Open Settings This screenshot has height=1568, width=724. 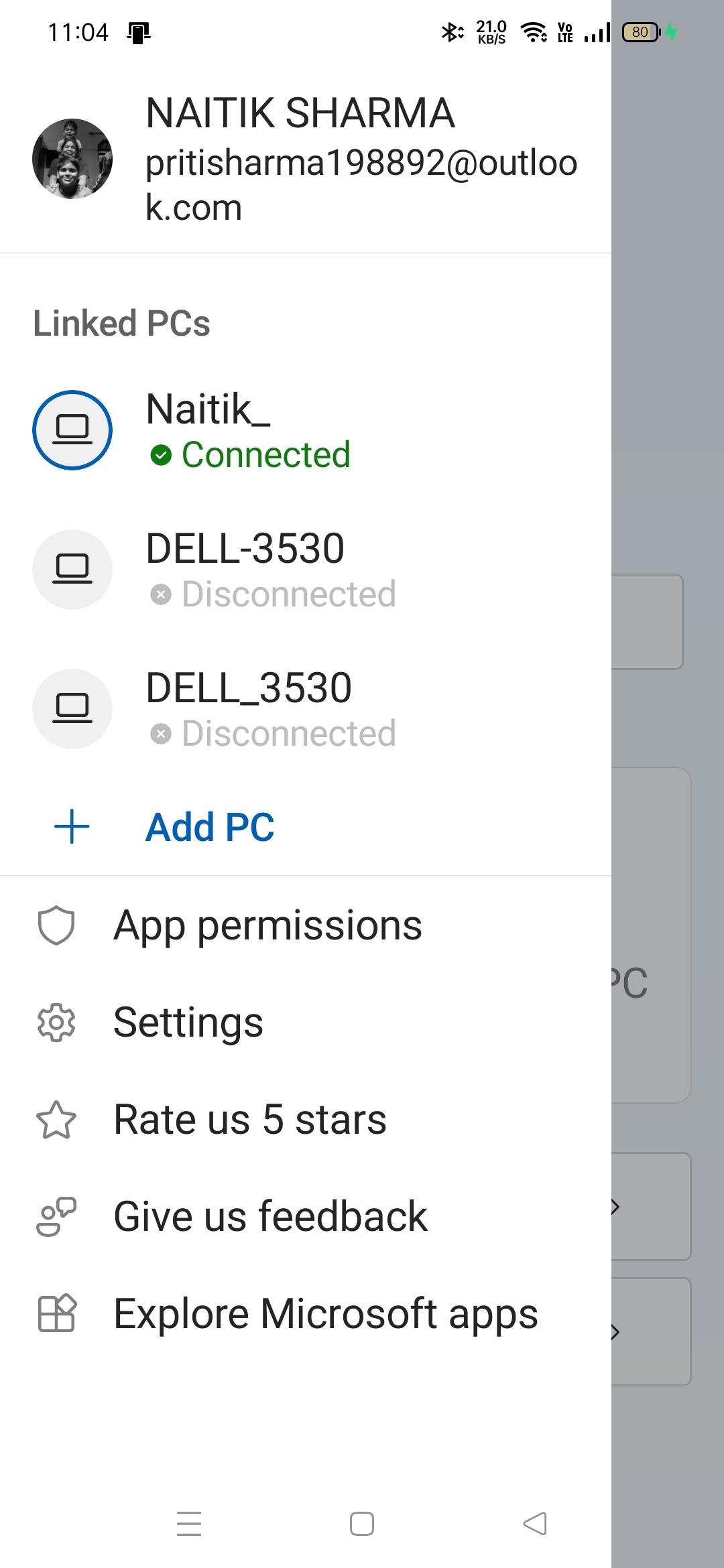coord(188,1023)
